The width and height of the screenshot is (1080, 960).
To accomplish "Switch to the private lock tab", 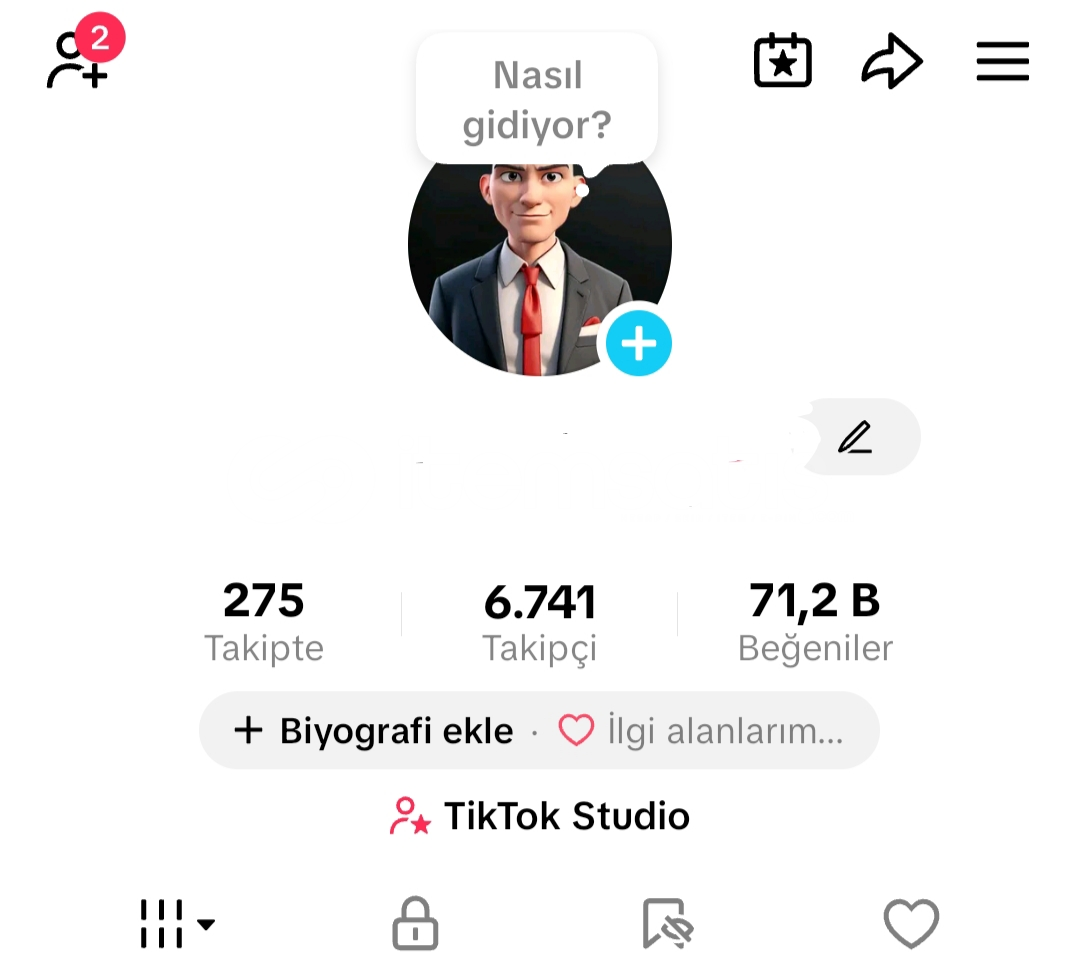I will pyautogui.click(x=414, y=923).
